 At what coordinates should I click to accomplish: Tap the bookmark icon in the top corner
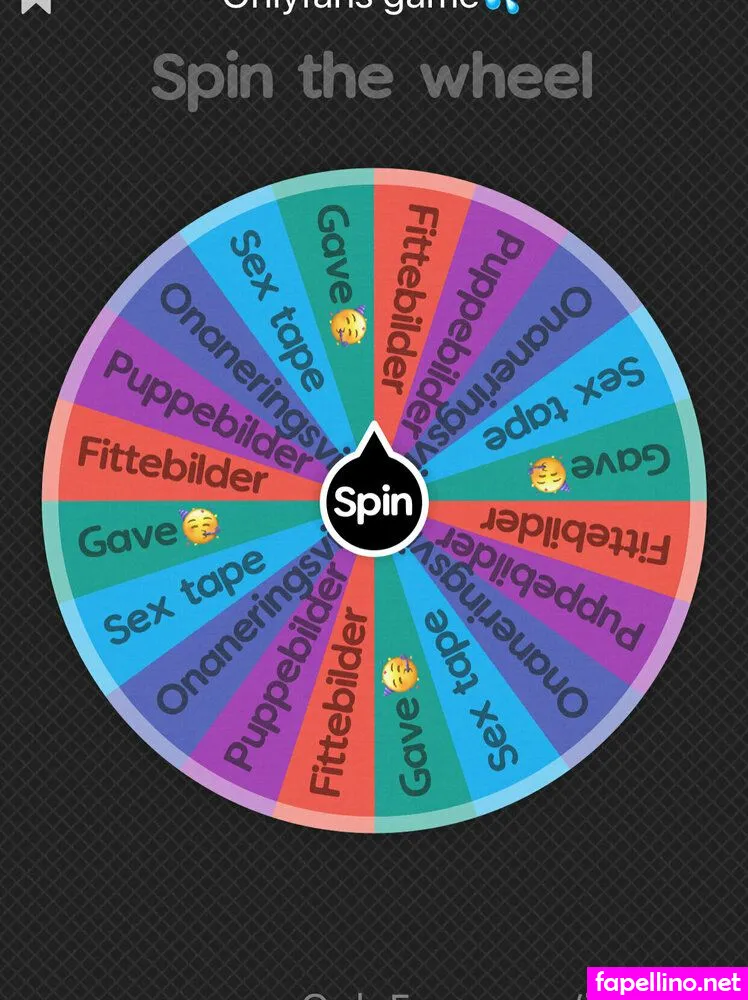pos(36,5)
